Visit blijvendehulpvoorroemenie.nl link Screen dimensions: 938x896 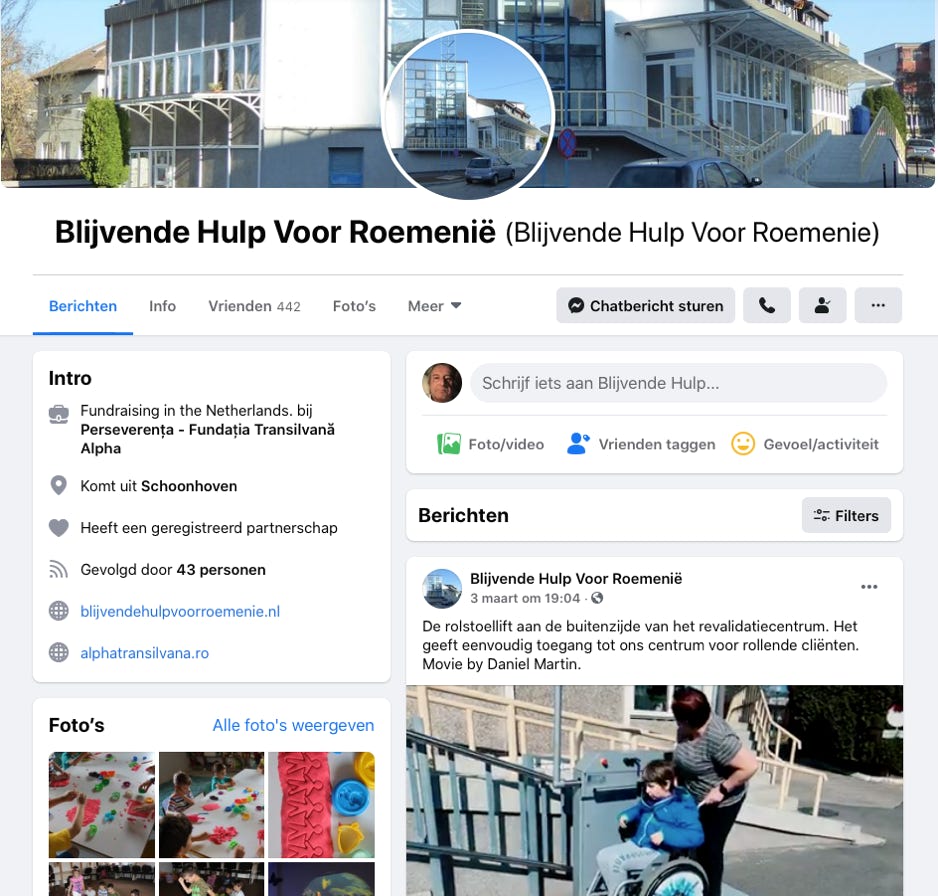pos(180,611)
